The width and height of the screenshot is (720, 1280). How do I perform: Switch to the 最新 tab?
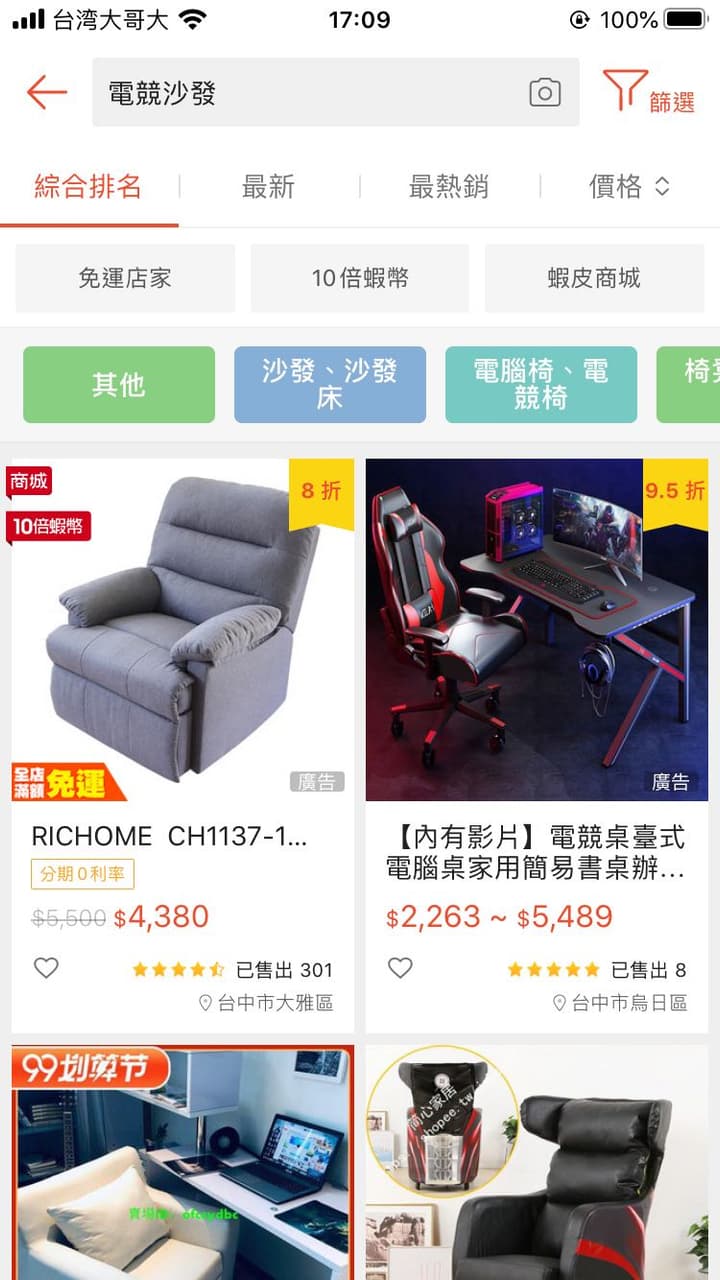[x=268, y=186]
